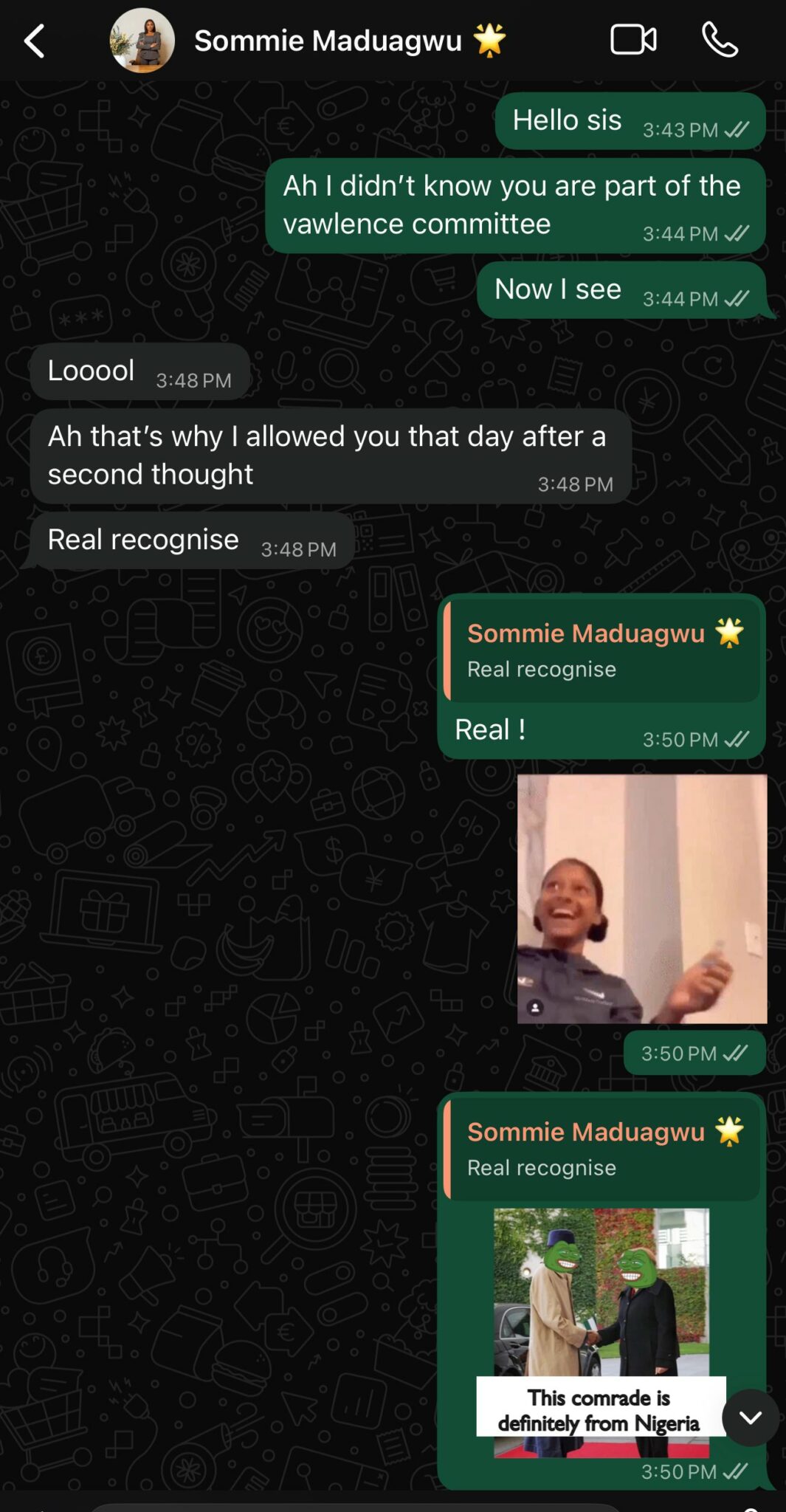
Task: Open the Nigeria comrade meme image
Action: (601, 1333)
